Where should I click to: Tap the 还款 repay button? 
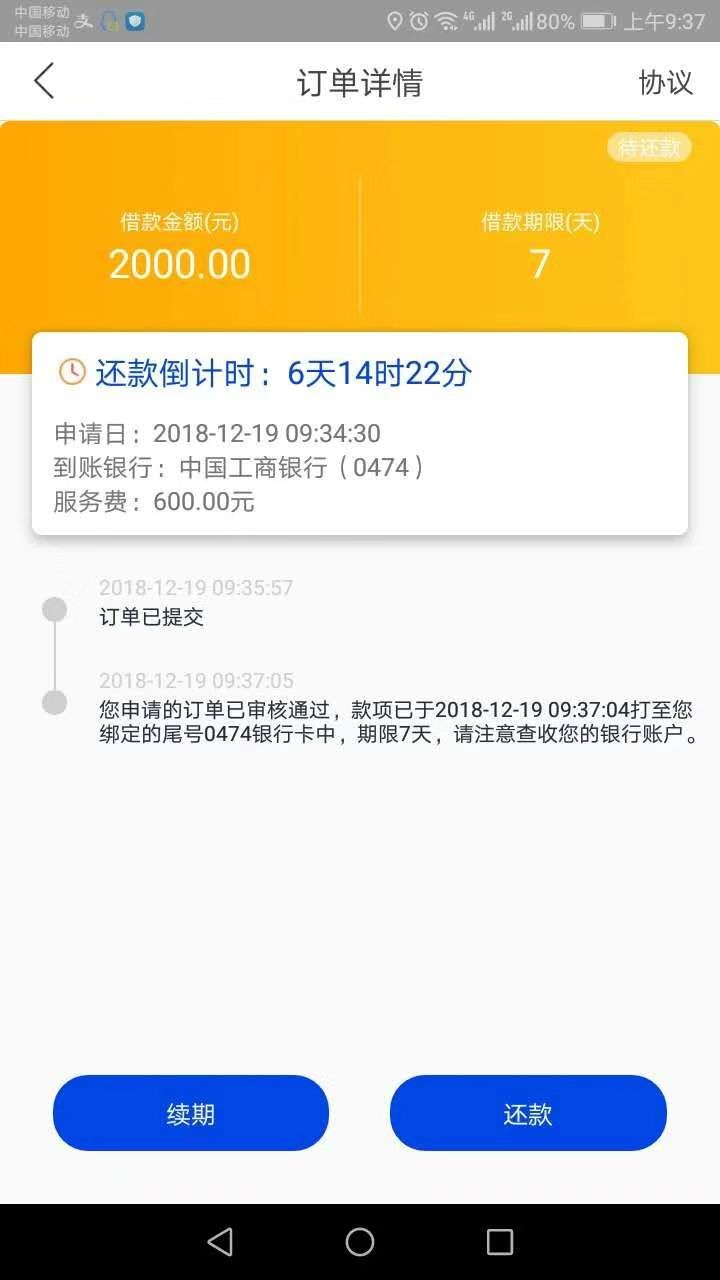tap(528, 1113)
